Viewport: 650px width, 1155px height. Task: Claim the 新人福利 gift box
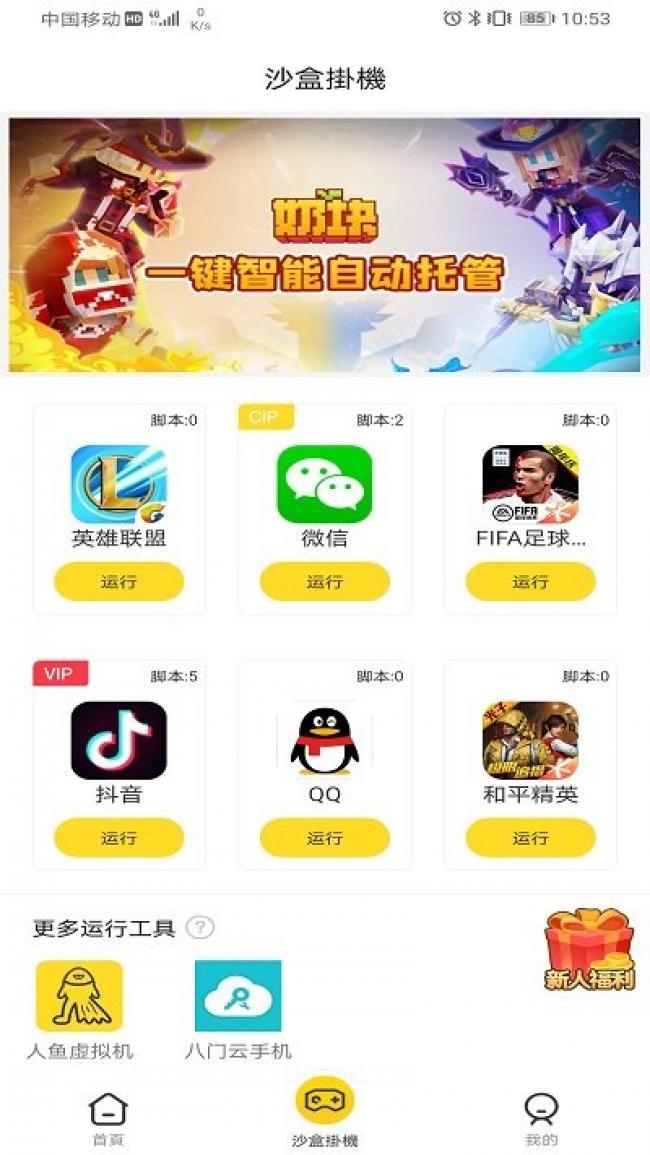(x=590, y=950)
